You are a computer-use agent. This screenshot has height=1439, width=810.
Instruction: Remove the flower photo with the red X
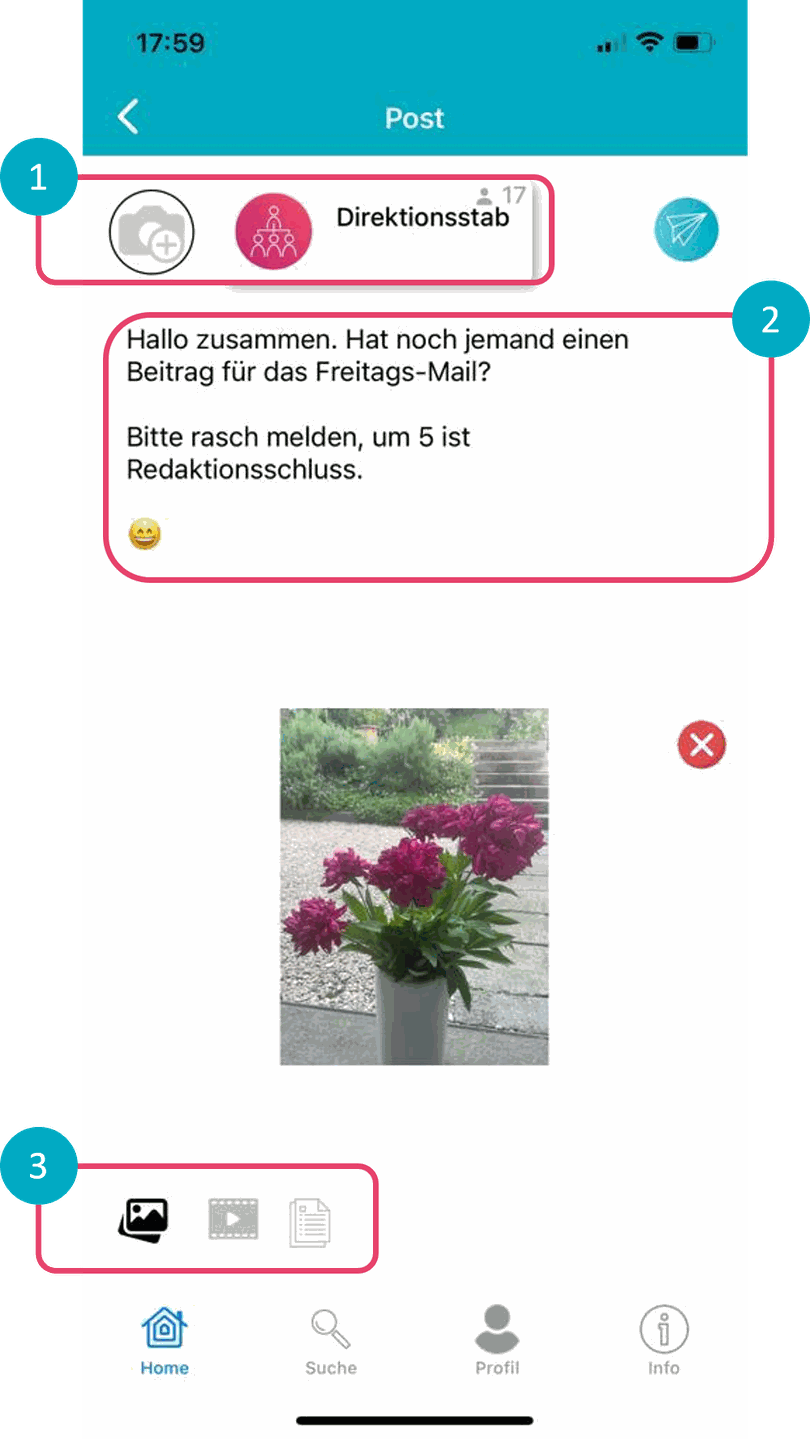pyautogui.click(x=700, y=745)
